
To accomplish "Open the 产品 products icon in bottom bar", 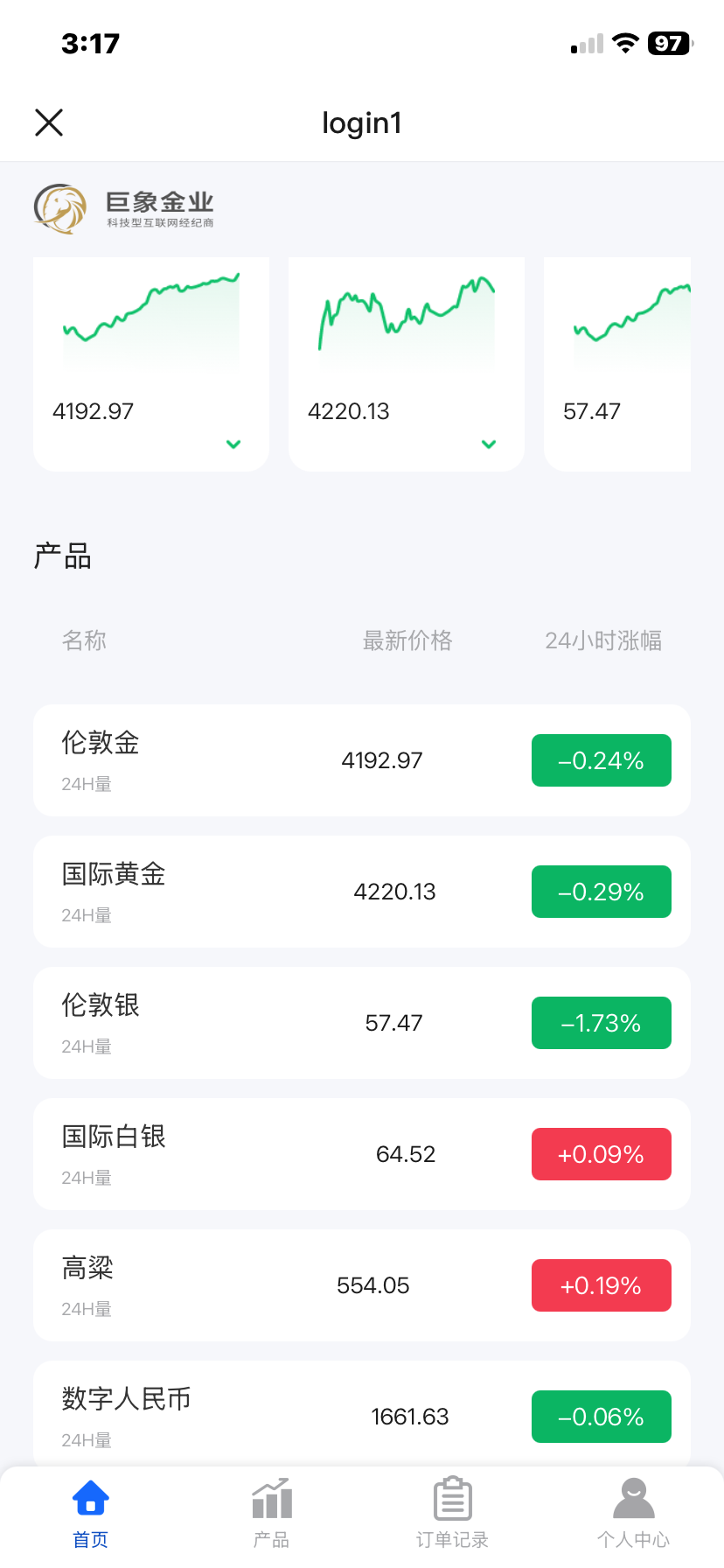I will [x=271, y=1497].
